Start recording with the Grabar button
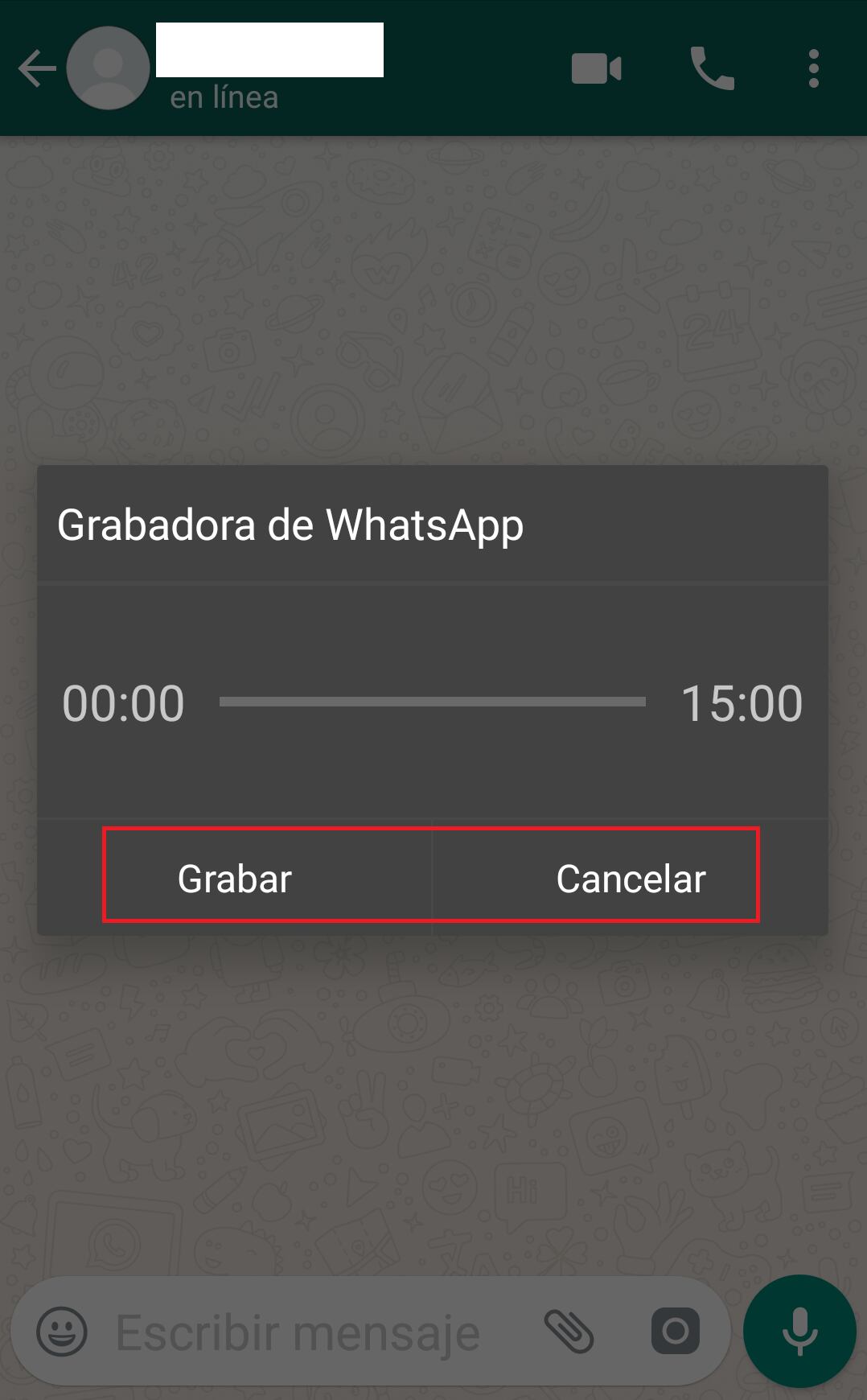 tap(235, 879)
